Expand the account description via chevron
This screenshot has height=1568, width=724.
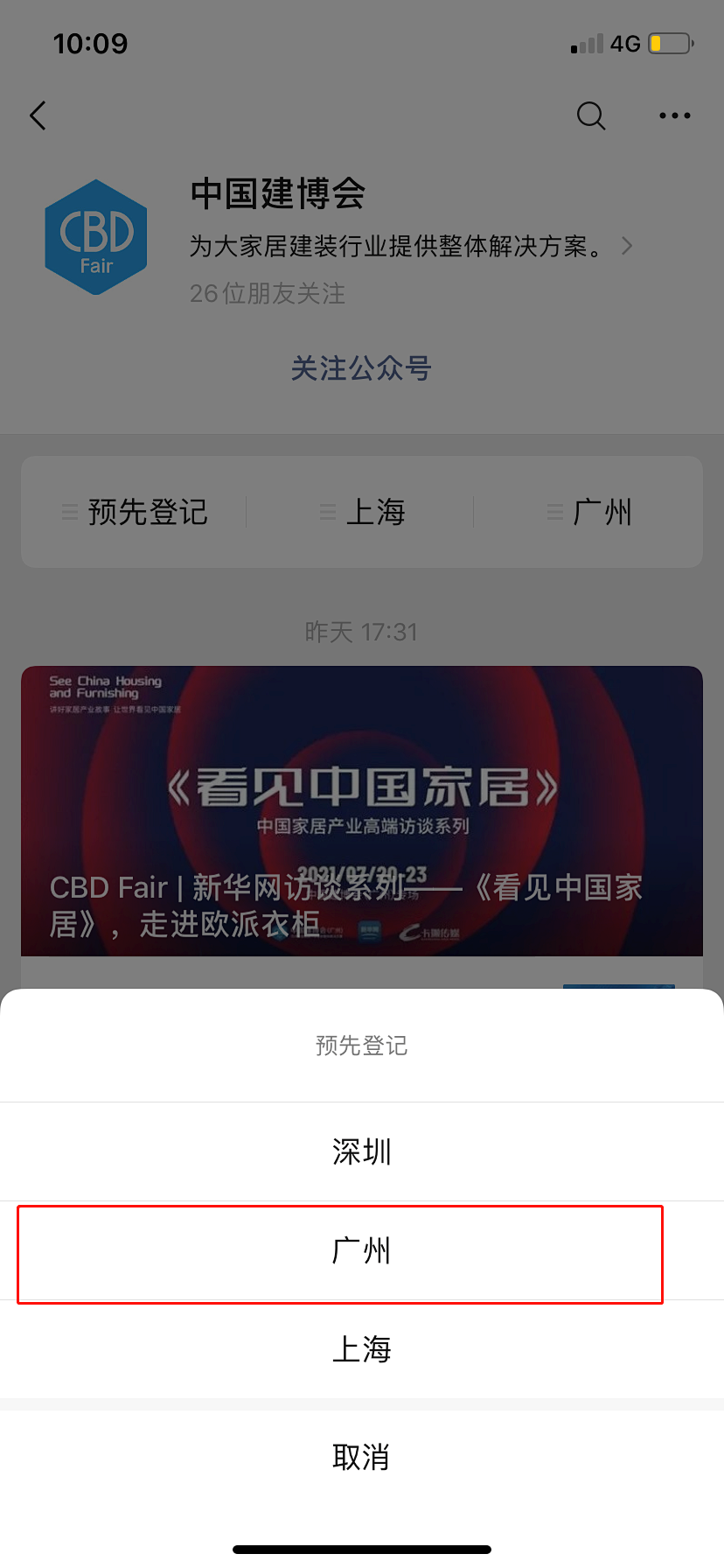coord(627,246)
